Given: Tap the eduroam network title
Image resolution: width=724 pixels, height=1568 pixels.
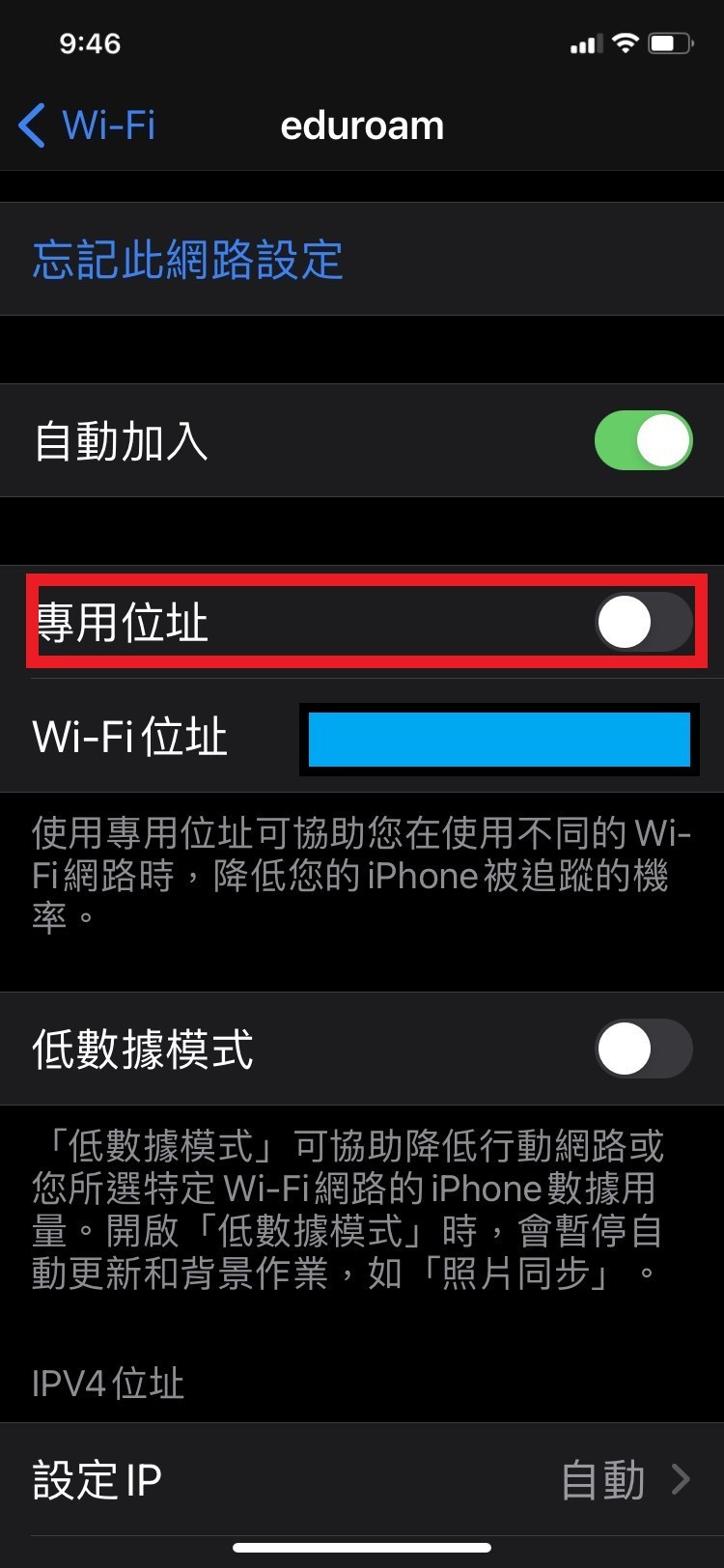Looking at the screenshot, I should click(362, 125).
